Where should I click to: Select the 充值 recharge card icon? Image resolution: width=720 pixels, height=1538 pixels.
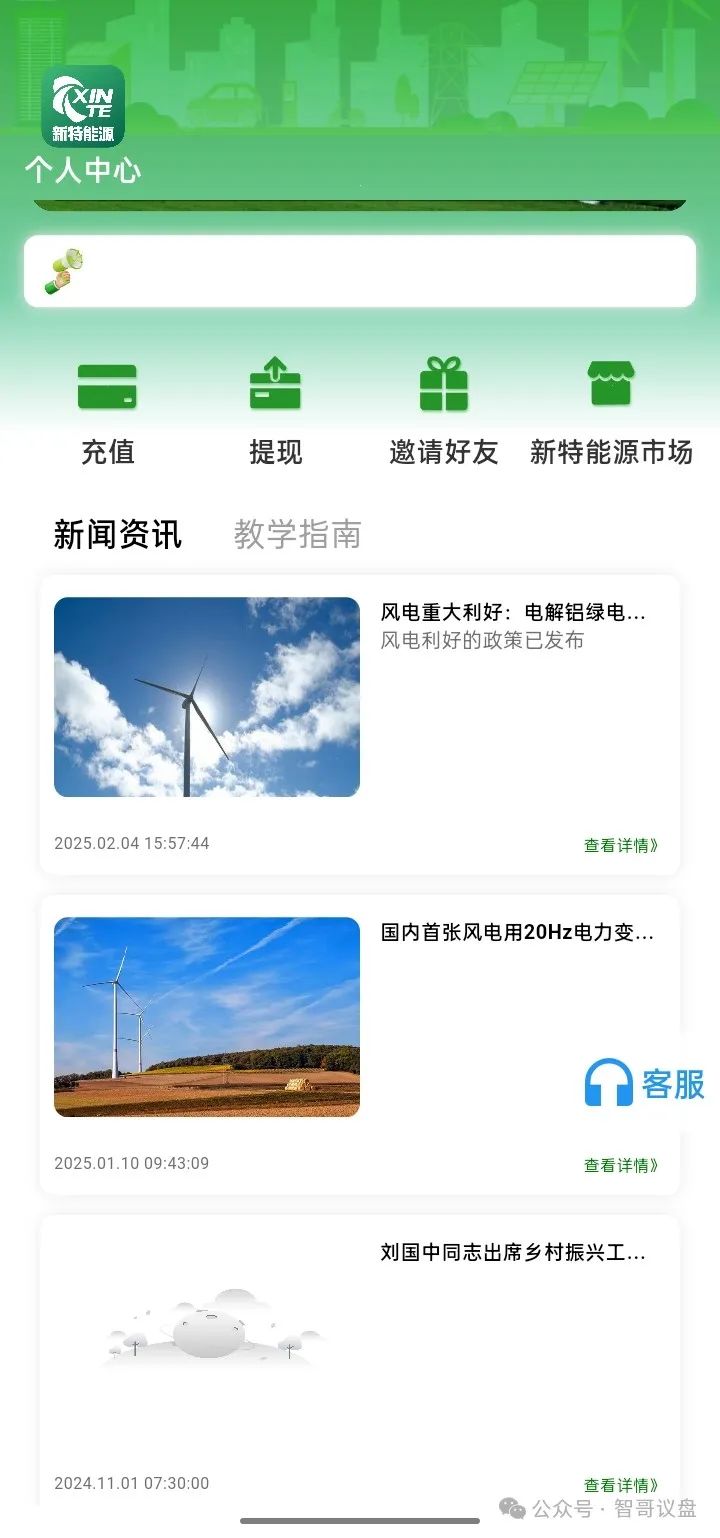tap(108, 386)
